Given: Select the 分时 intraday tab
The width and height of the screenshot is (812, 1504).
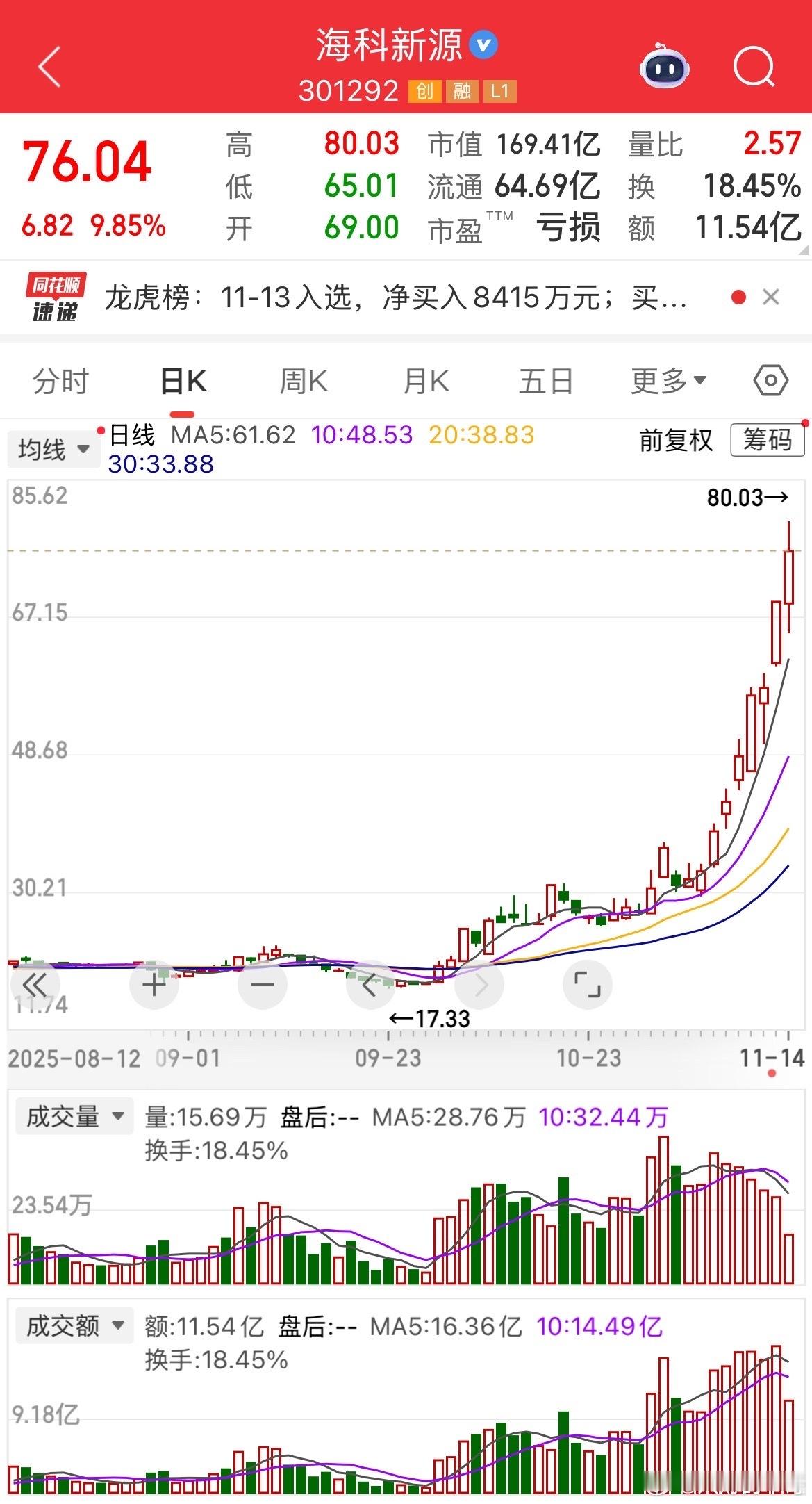Looking at the screenshot, I should tap(59, 380).
